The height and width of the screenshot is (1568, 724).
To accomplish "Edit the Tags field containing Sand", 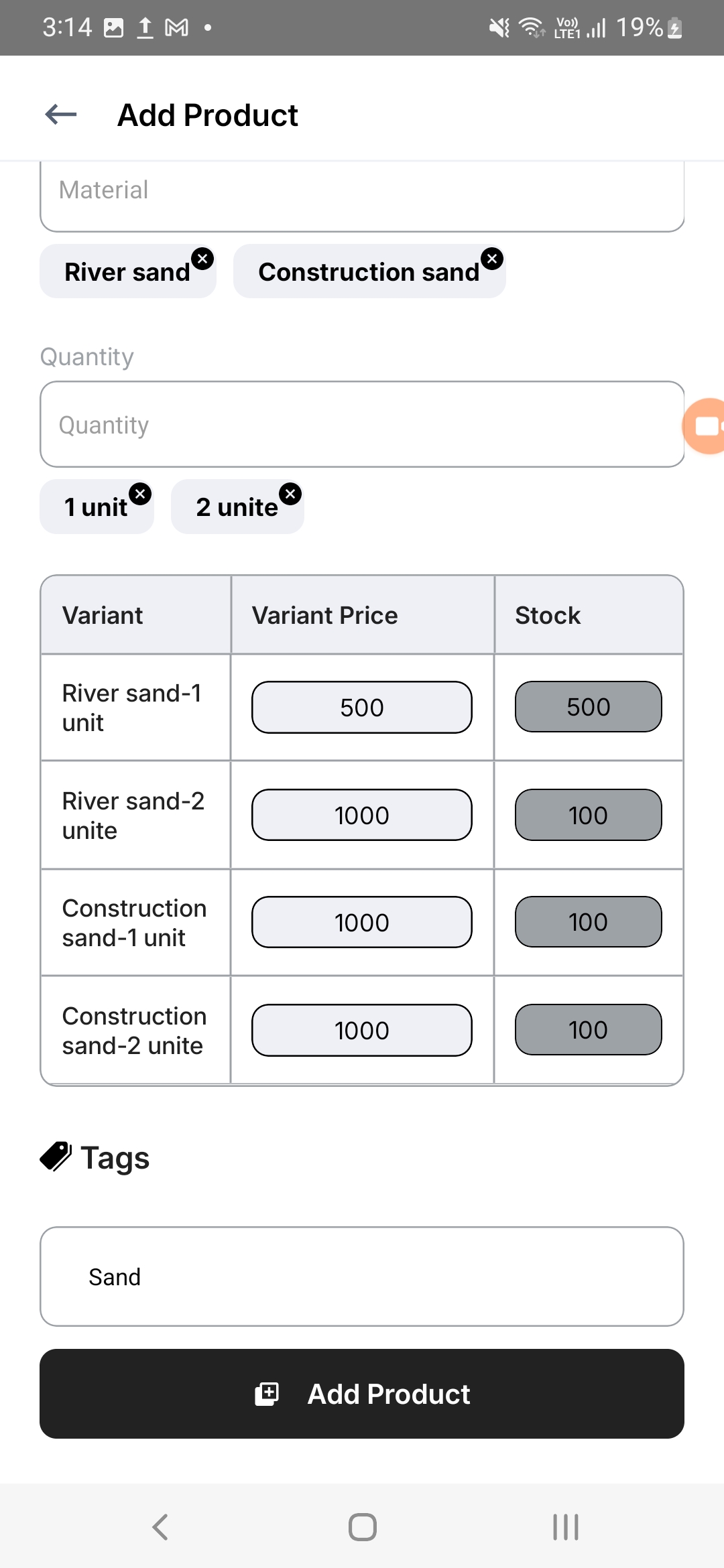I will coord(362,1277).
